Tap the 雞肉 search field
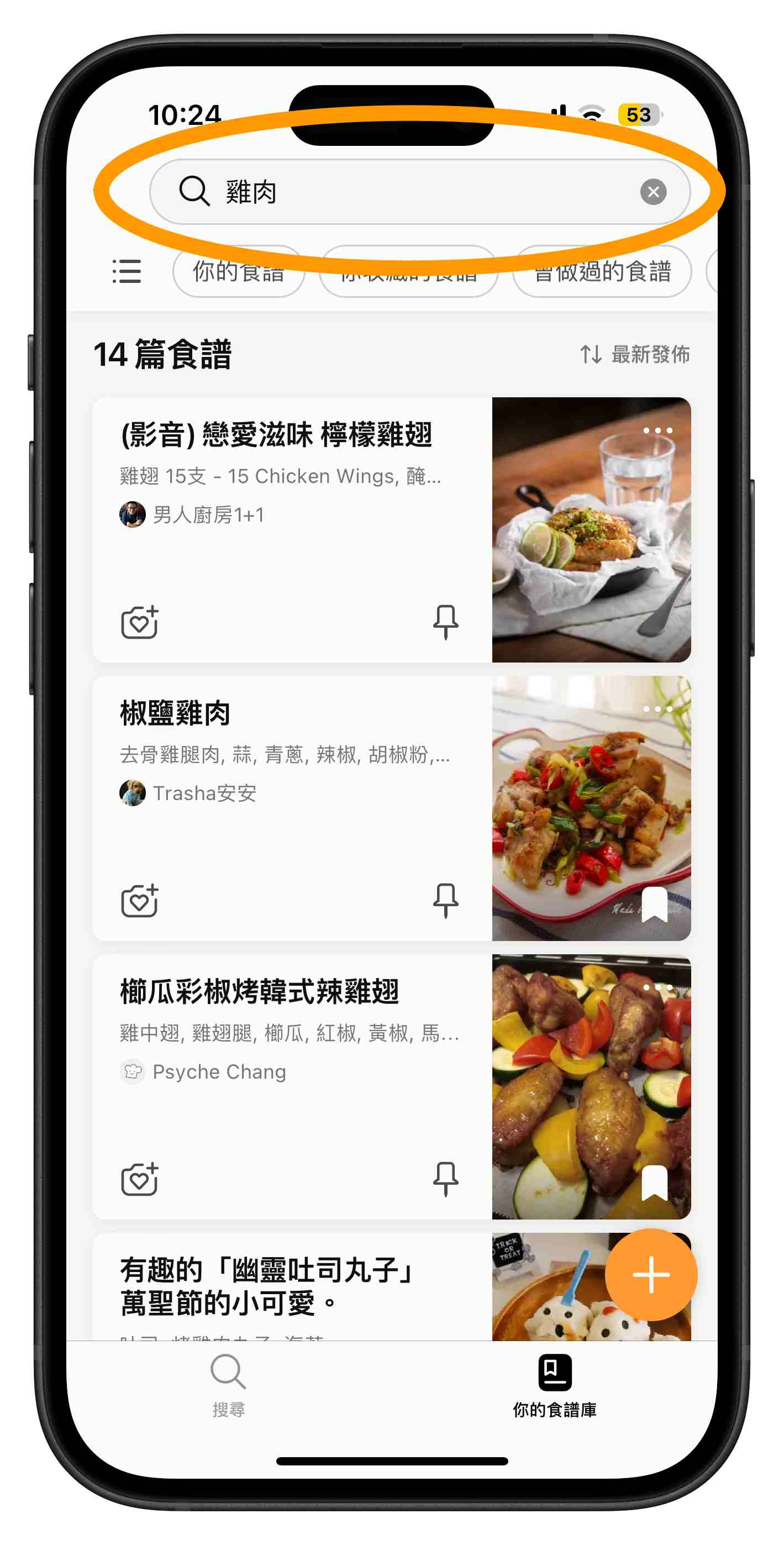 click(x=419, y=192)
